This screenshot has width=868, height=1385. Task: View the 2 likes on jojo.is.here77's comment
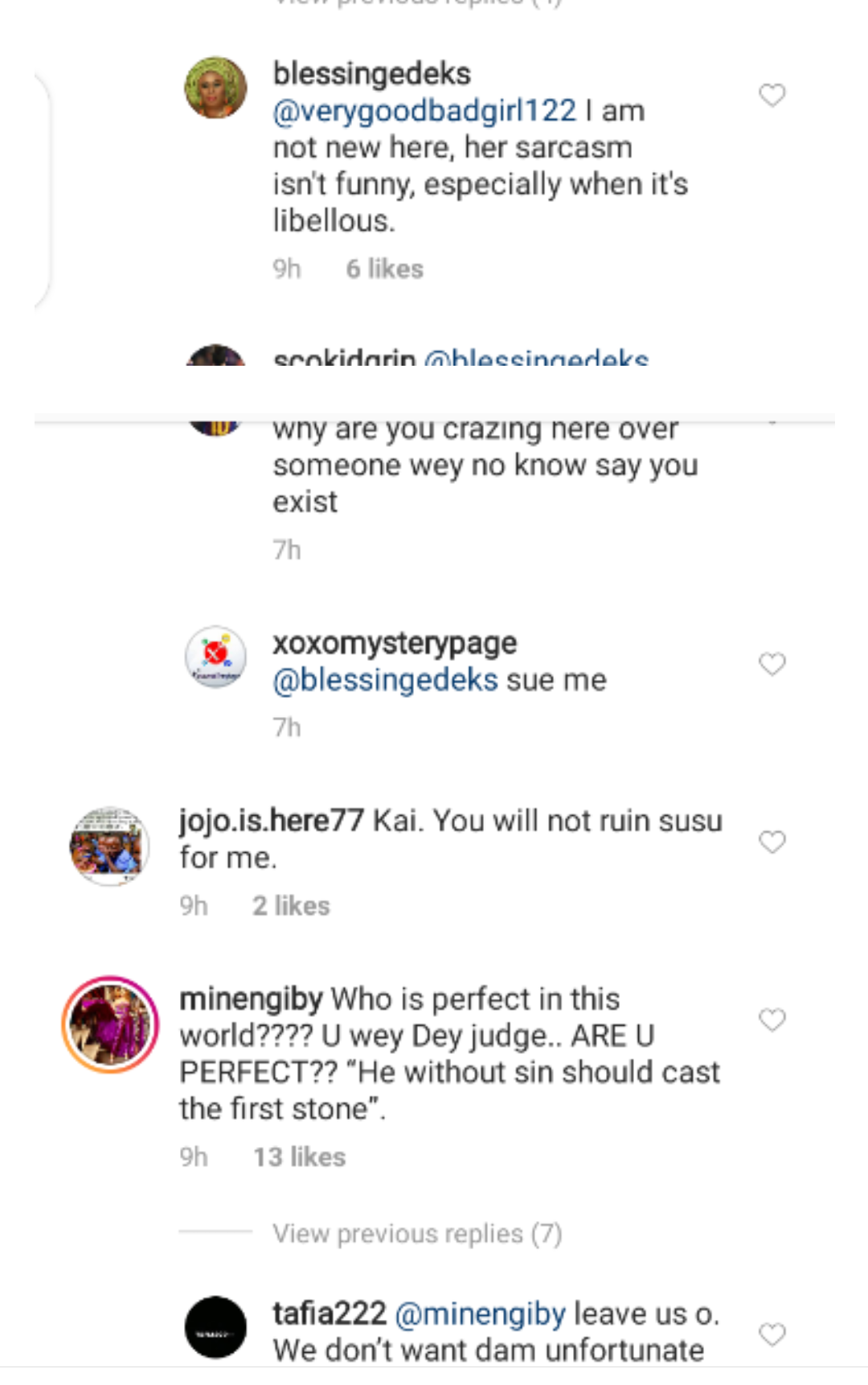[291, 906]
